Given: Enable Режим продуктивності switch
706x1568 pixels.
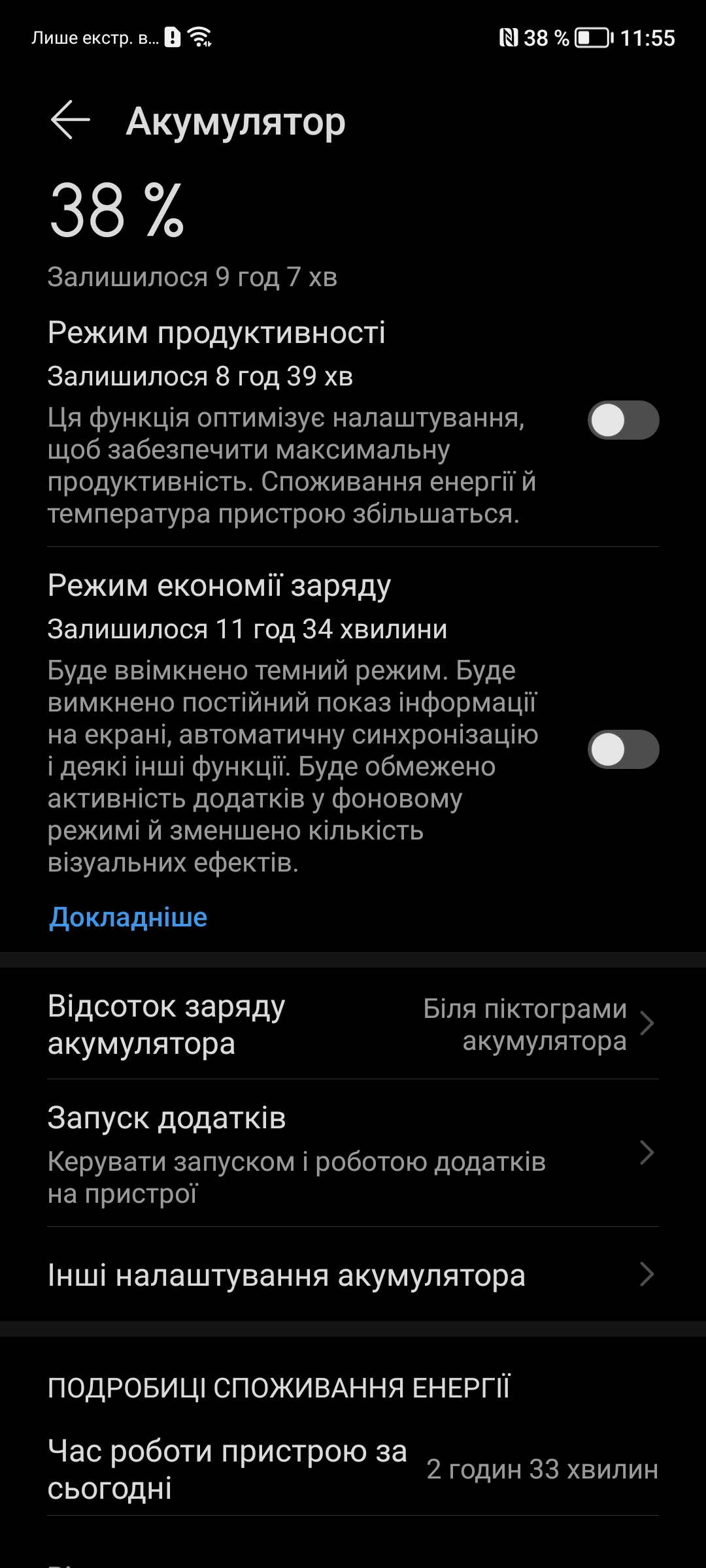Looking at the screenshot, I should coord(623,420).
